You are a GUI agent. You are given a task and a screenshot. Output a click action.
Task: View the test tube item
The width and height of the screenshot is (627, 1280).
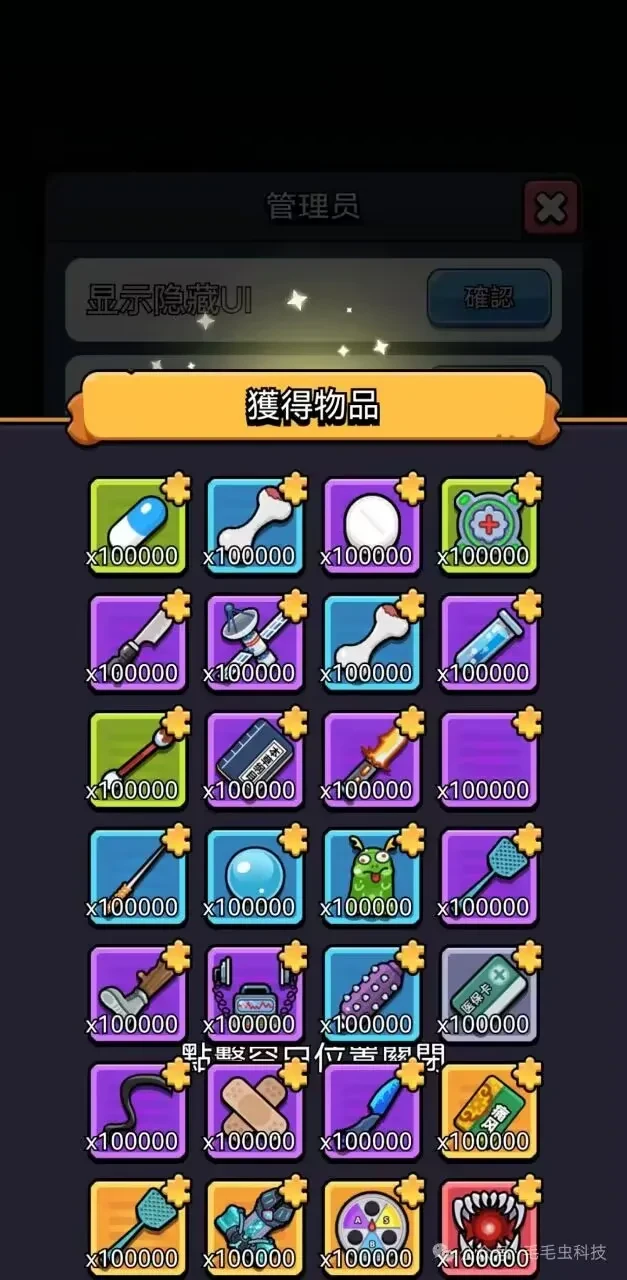pyautogui.click(x=489, y=642)
